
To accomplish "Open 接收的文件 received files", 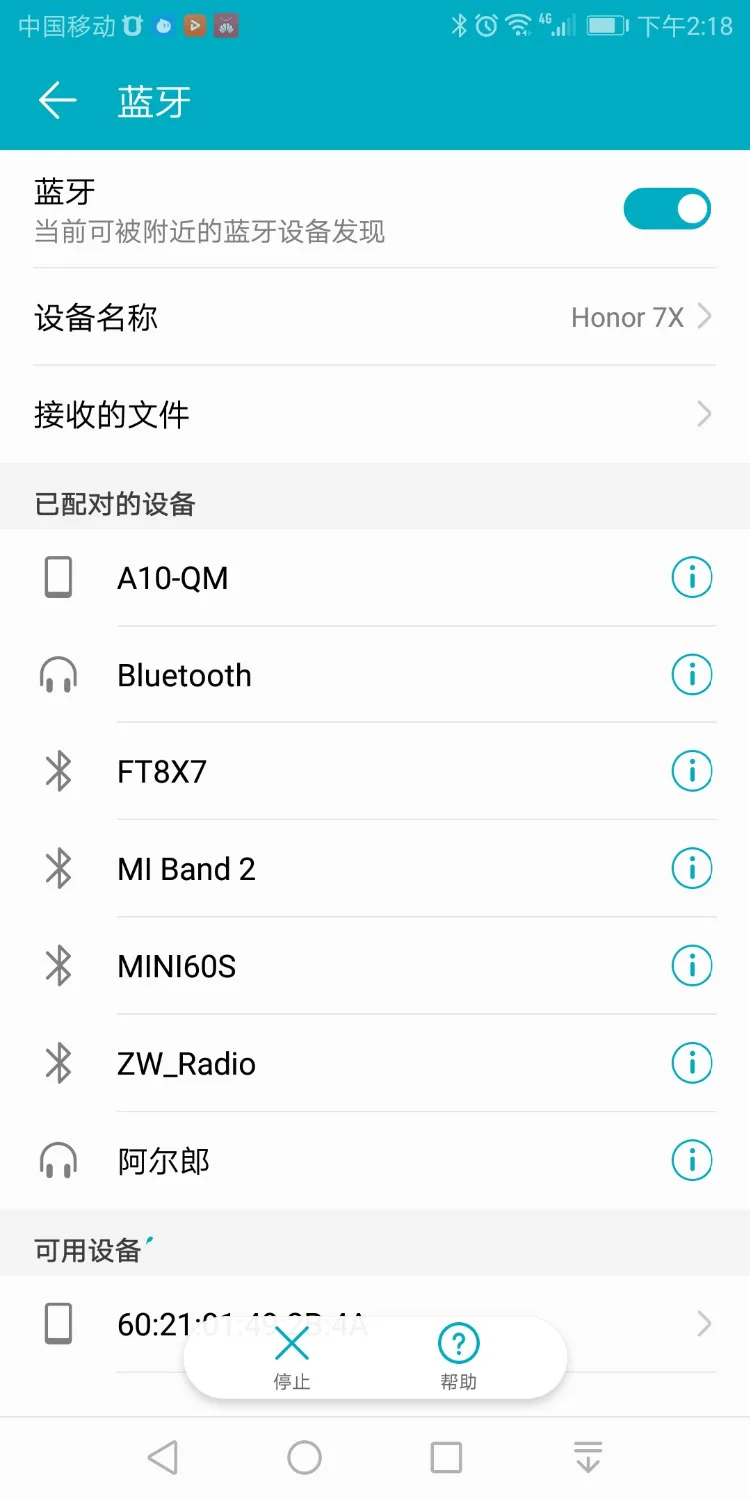I will 375,414.
